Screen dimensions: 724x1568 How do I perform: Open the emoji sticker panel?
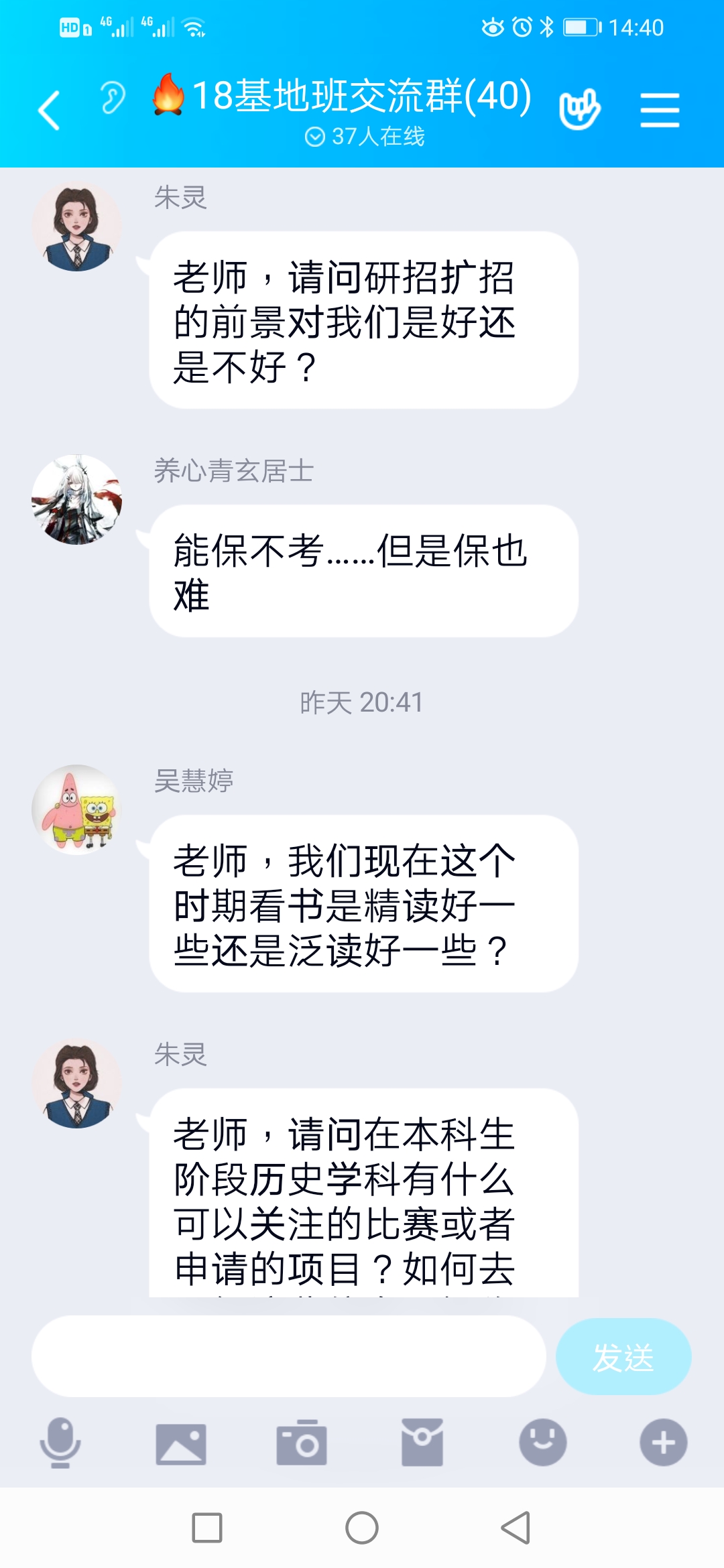(x=542, y=1442)
